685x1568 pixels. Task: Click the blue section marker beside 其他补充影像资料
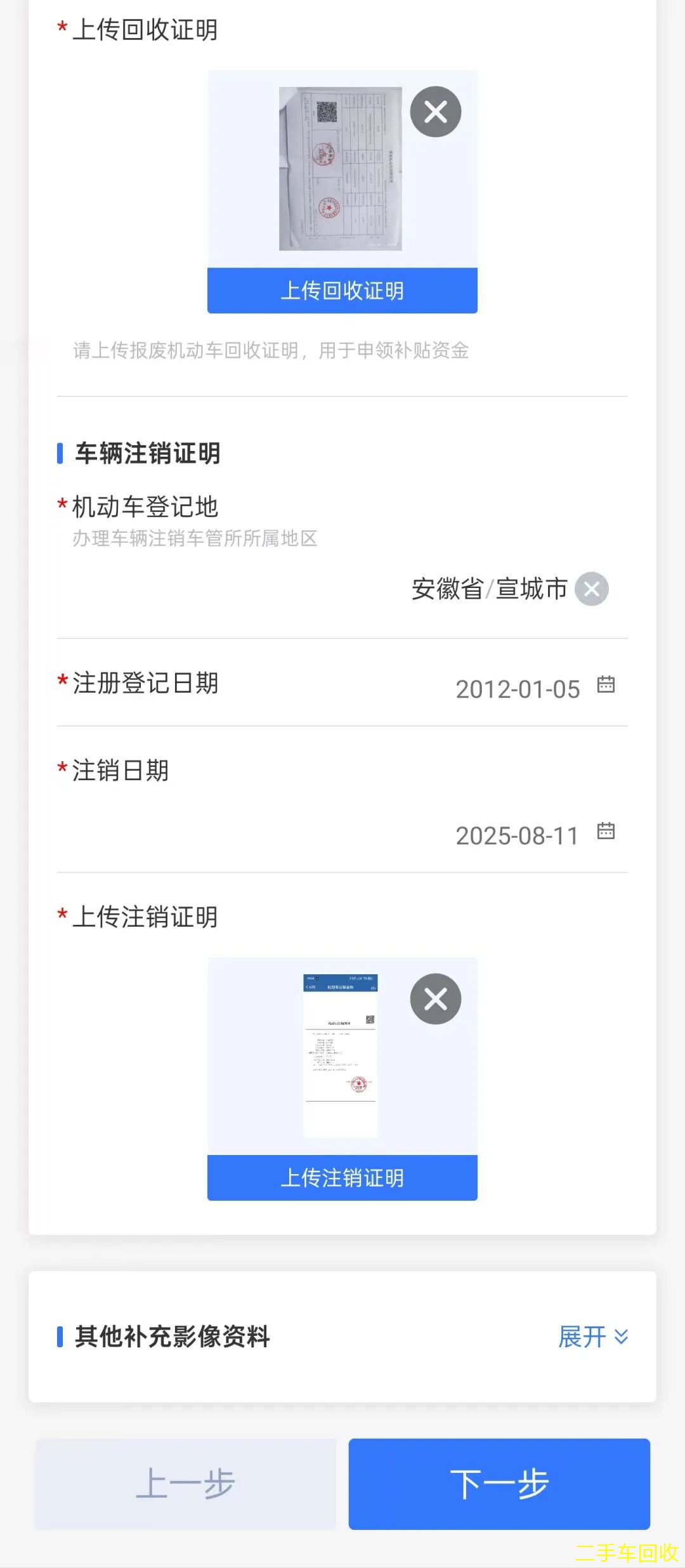(x=60, y=1338)
